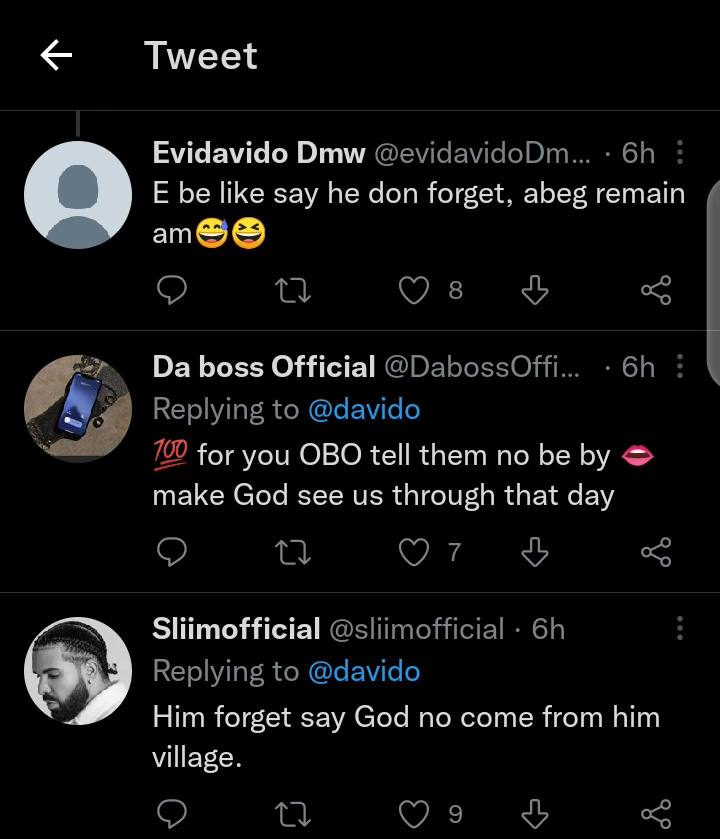Viewport: 720px width, 839px height.
Task: Open overflow menu on Da boss Official's tweet
Action: click(680, 367)
